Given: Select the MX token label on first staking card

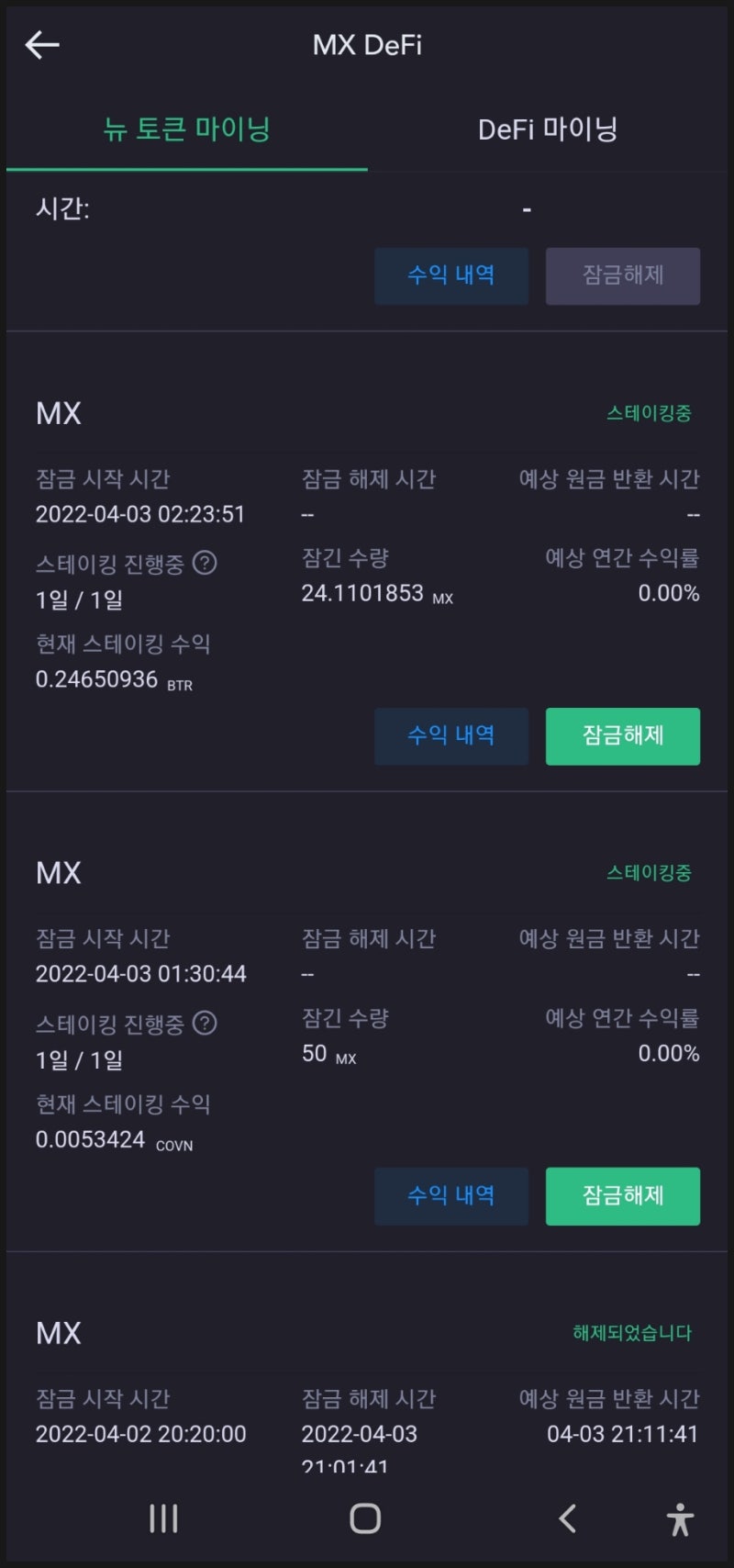Looking at the screenshot, I should click(57, 413).
